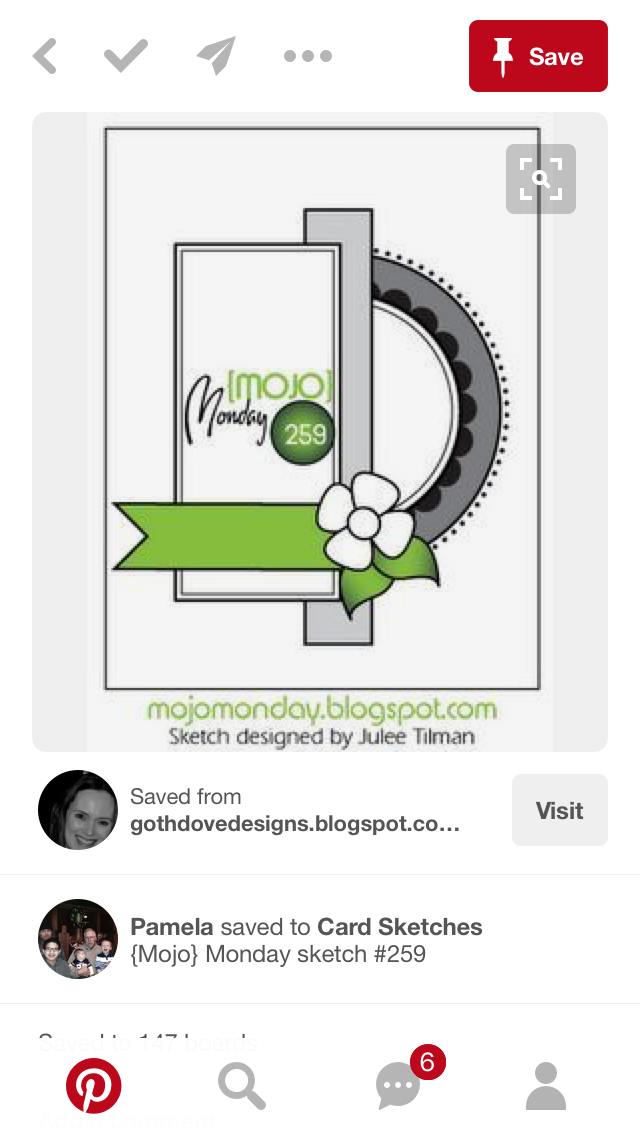Save this pin with the red Save button
This screenshot has width=640, height=1136.
(538, 56)
